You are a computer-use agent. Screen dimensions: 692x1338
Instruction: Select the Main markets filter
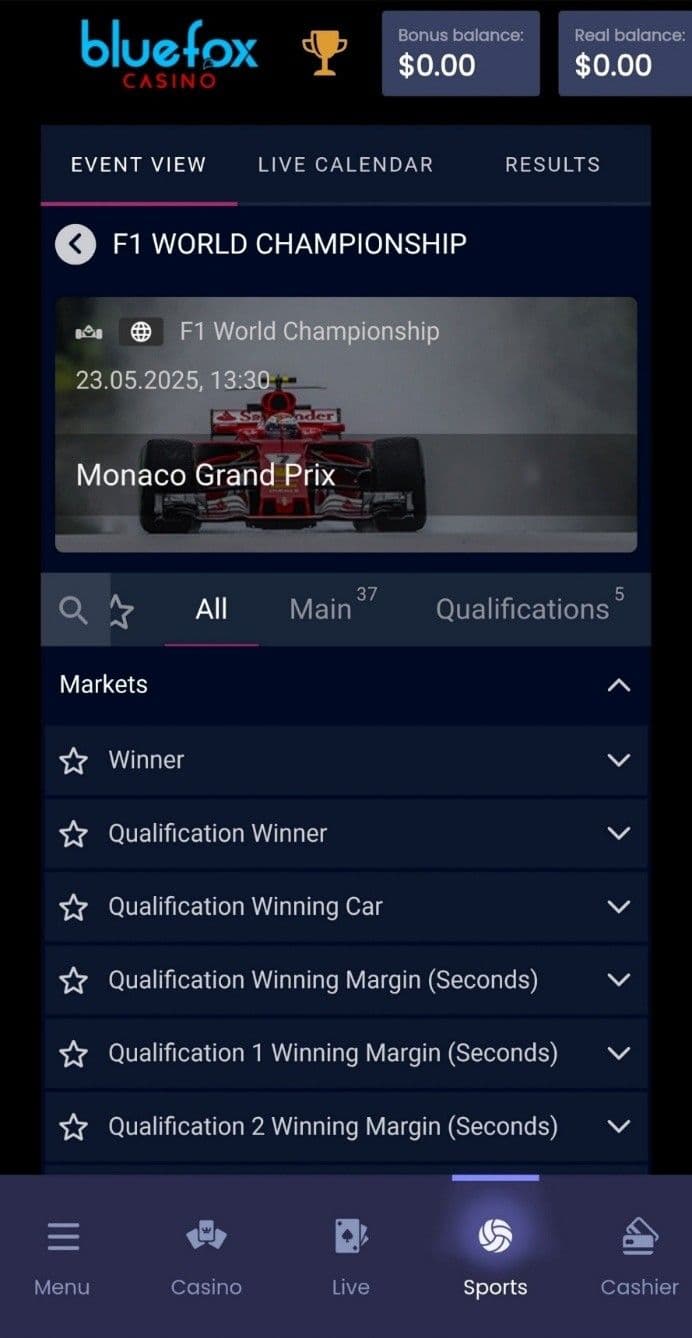(x=321, y=609)
